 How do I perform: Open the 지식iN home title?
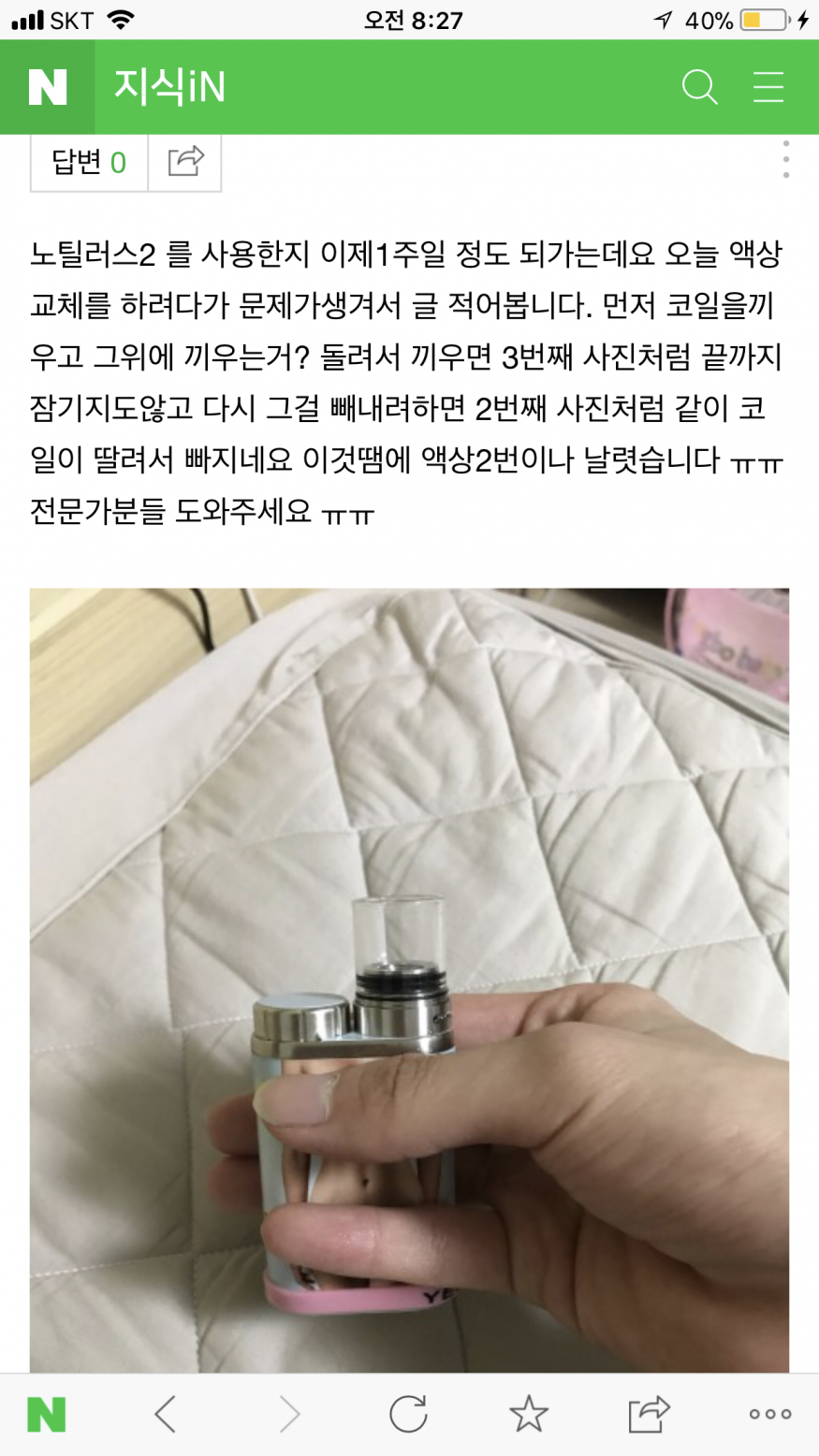coord(169,87)
